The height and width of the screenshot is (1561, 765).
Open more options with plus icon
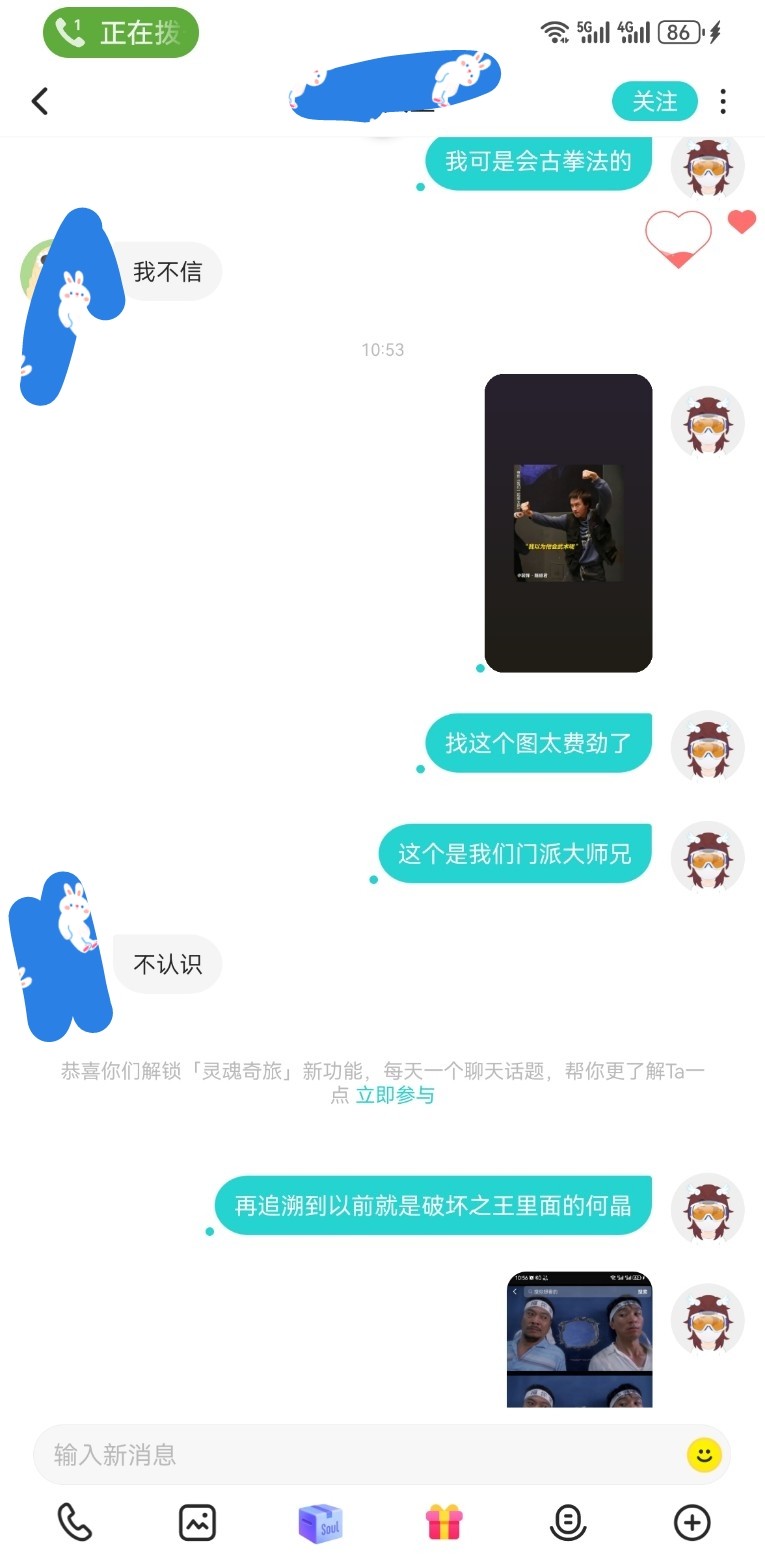692,1523
